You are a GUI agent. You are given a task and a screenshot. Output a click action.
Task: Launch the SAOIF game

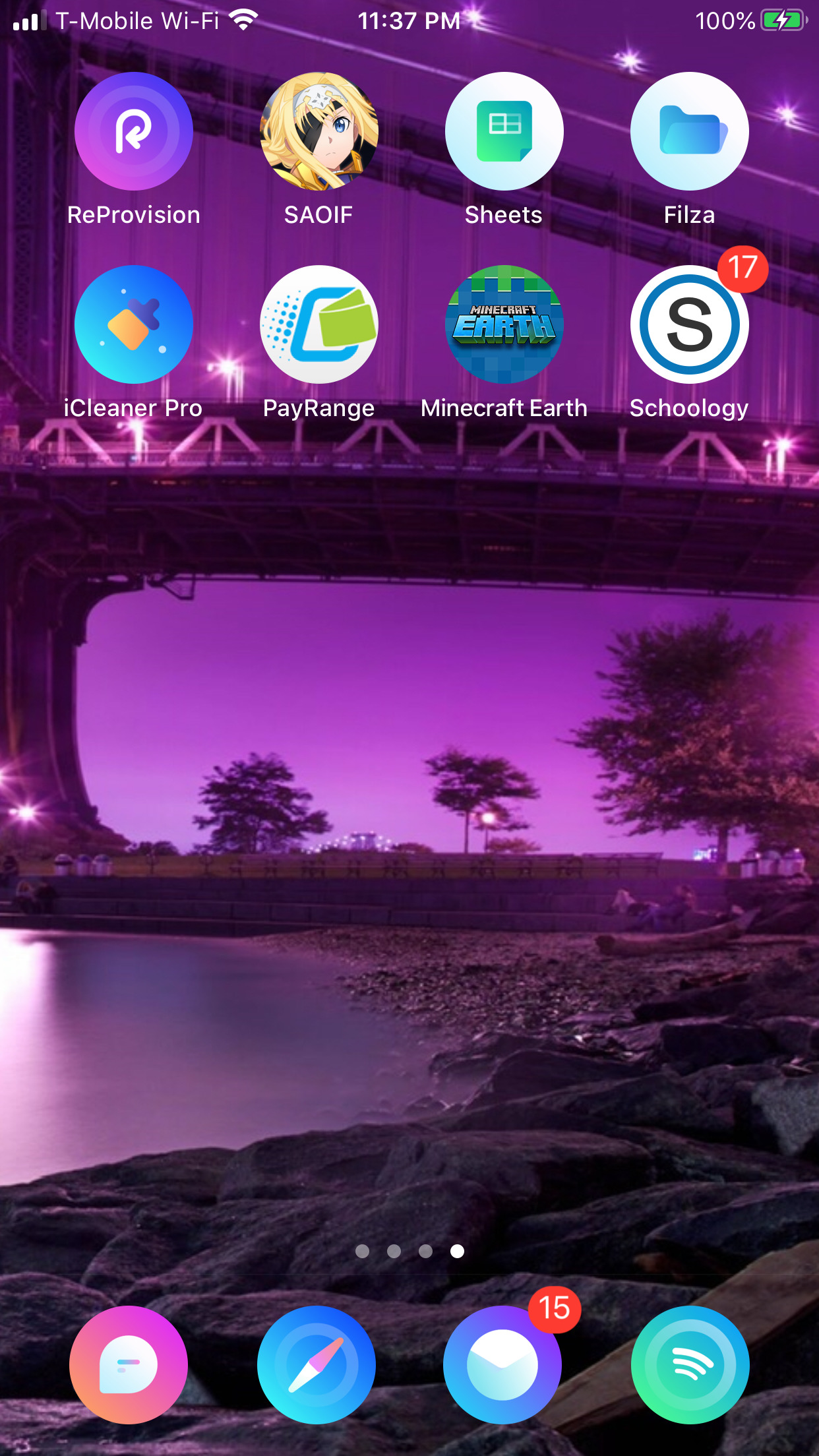tap(318, 131)
